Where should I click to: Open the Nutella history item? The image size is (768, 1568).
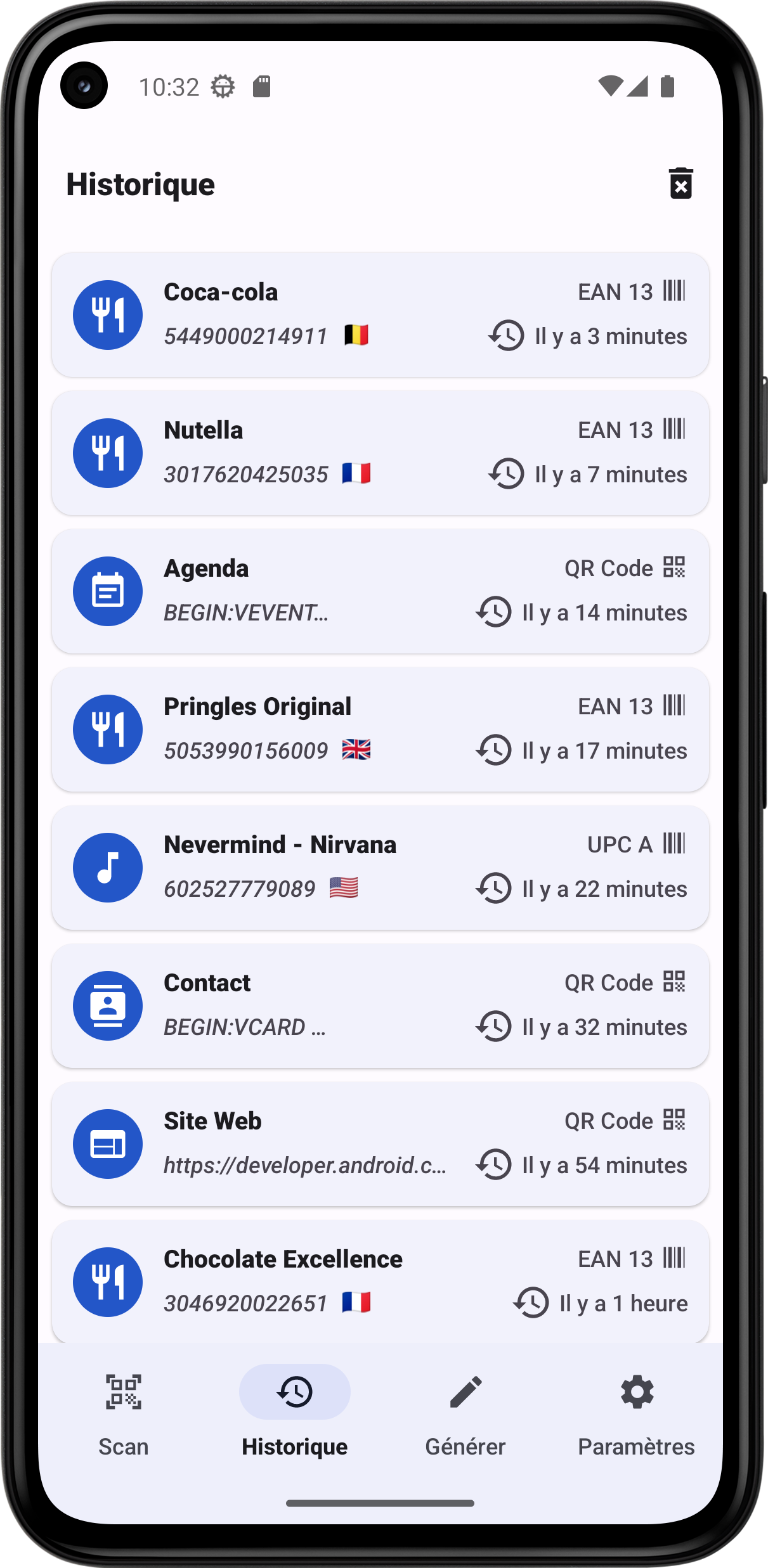[x=379, y=453]
